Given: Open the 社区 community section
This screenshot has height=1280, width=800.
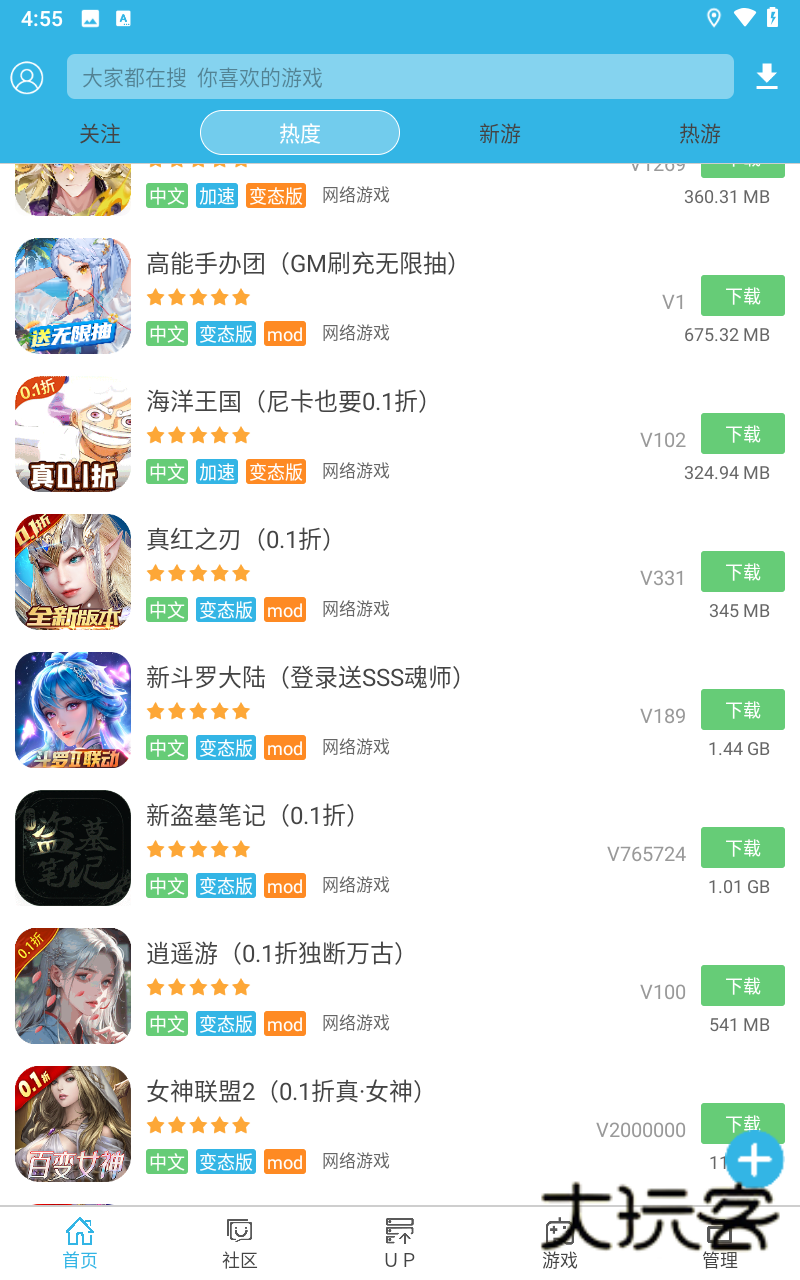Looking at the screenshot, I should 239,1242.
